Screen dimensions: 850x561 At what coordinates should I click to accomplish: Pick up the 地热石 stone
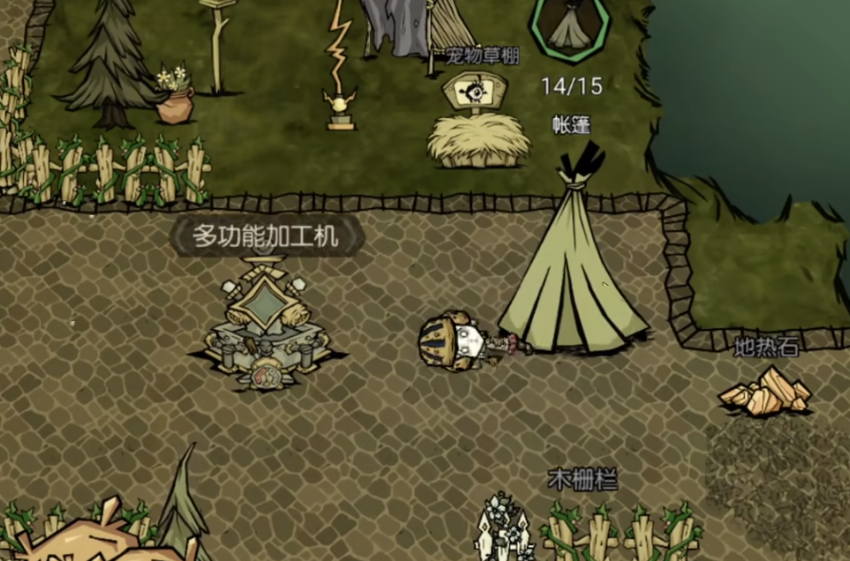pos(766,392)
